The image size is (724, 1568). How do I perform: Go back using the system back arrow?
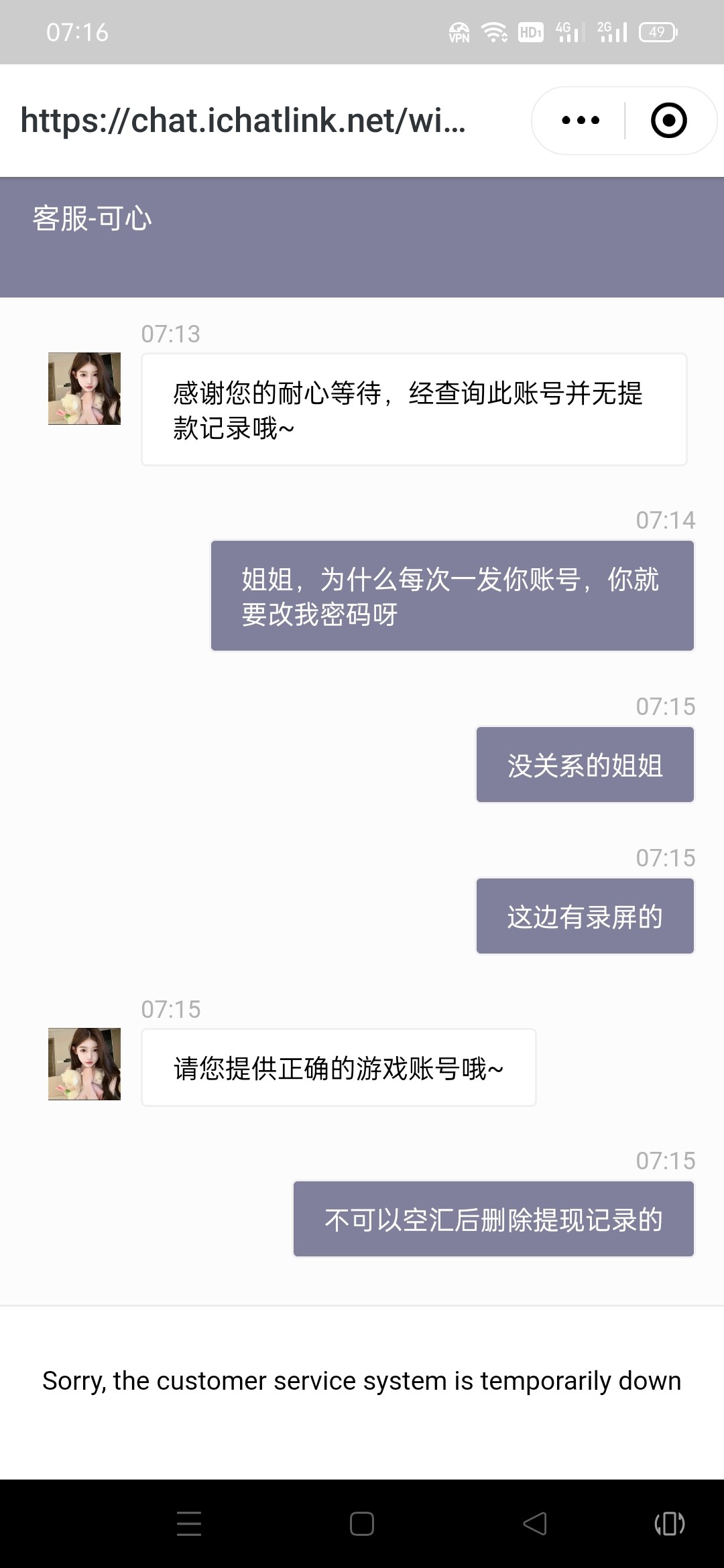pyautogui.click(x=535, y=1524)
